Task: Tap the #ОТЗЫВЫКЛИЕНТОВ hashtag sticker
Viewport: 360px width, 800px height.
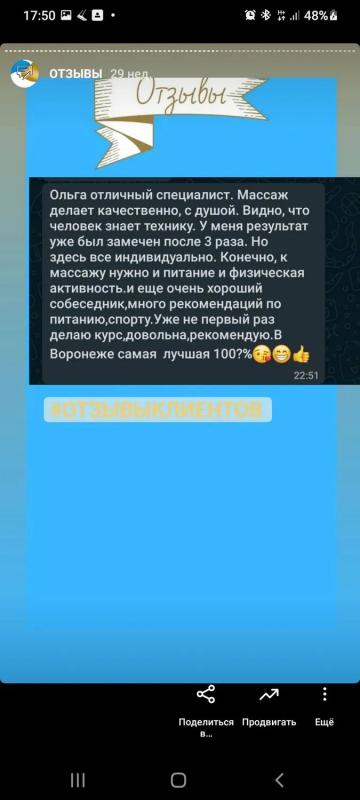Action: click(158, 410)
